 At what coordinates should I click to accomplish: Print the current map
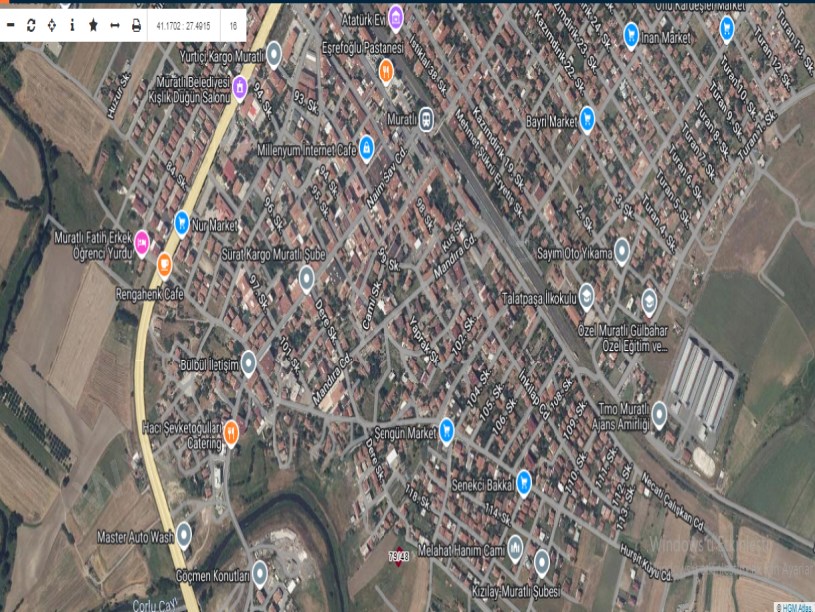(x=136, y=25)
